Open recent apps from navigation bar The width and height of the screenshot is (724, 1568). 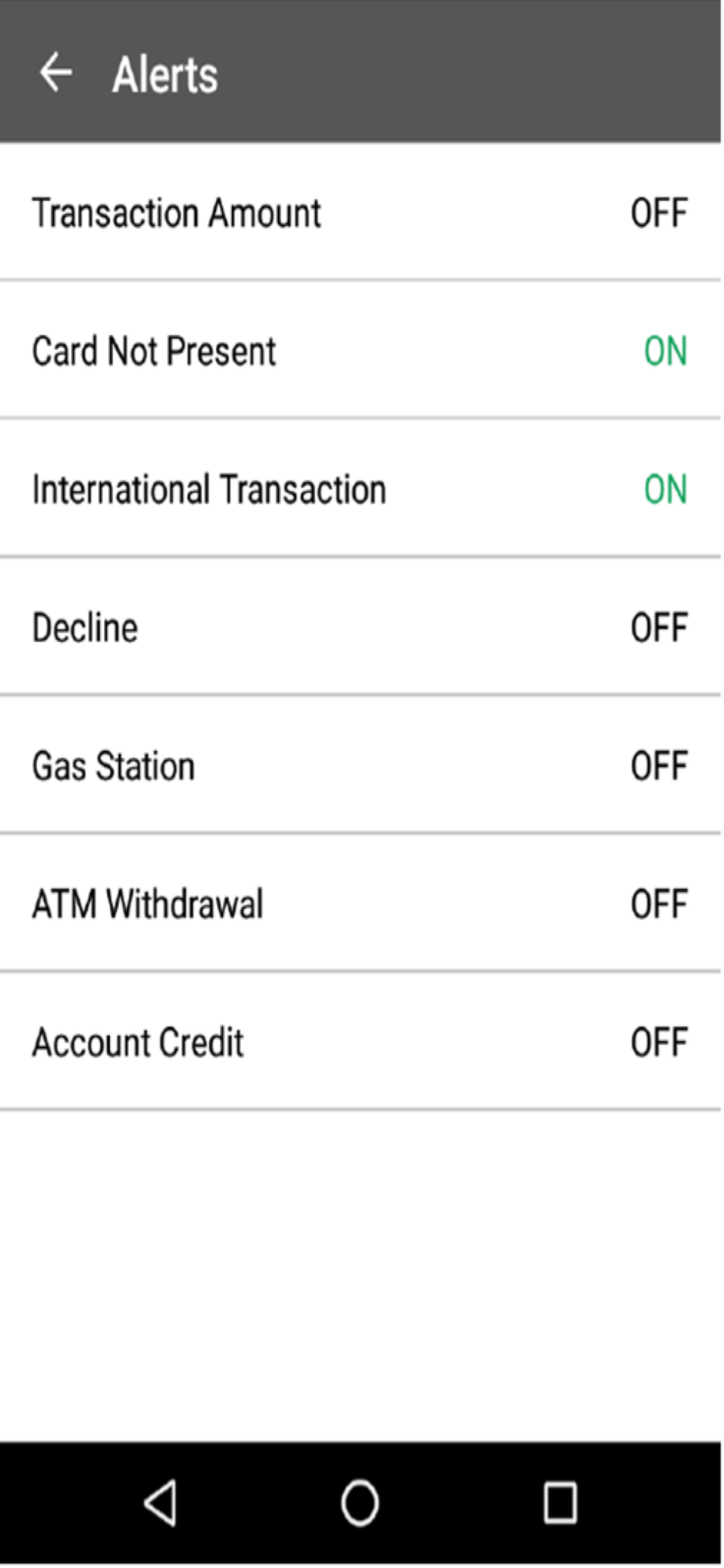[x=560, y=1503]
